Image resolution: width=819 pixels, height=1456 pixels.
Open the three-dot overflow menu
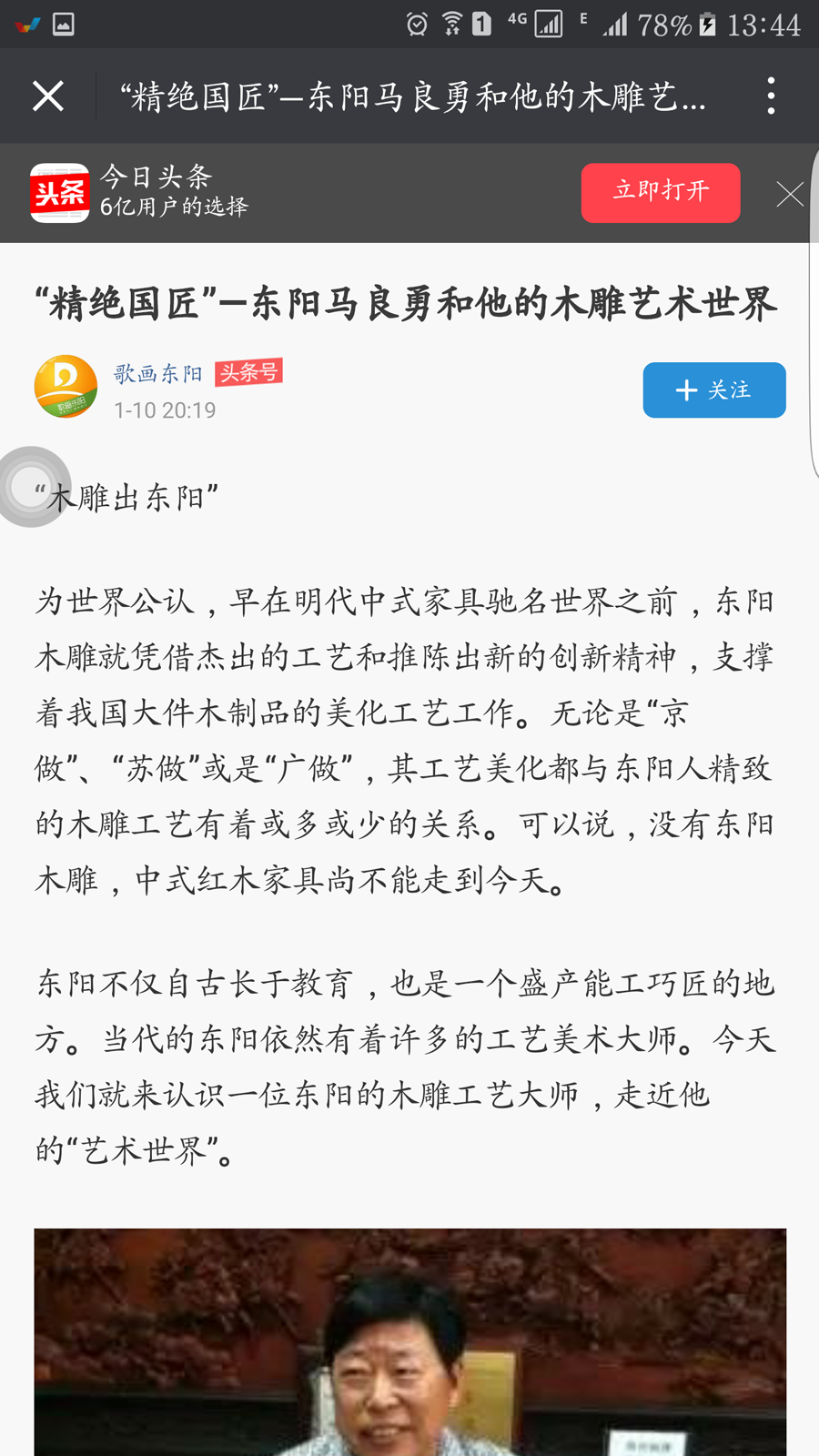click(x=771, y=96)
